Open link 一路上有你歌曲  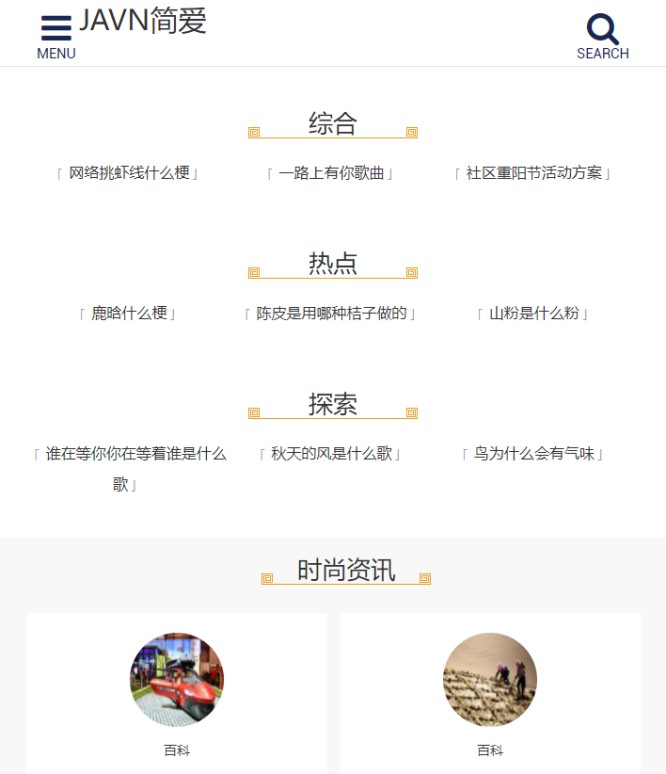tap(331, 173)
